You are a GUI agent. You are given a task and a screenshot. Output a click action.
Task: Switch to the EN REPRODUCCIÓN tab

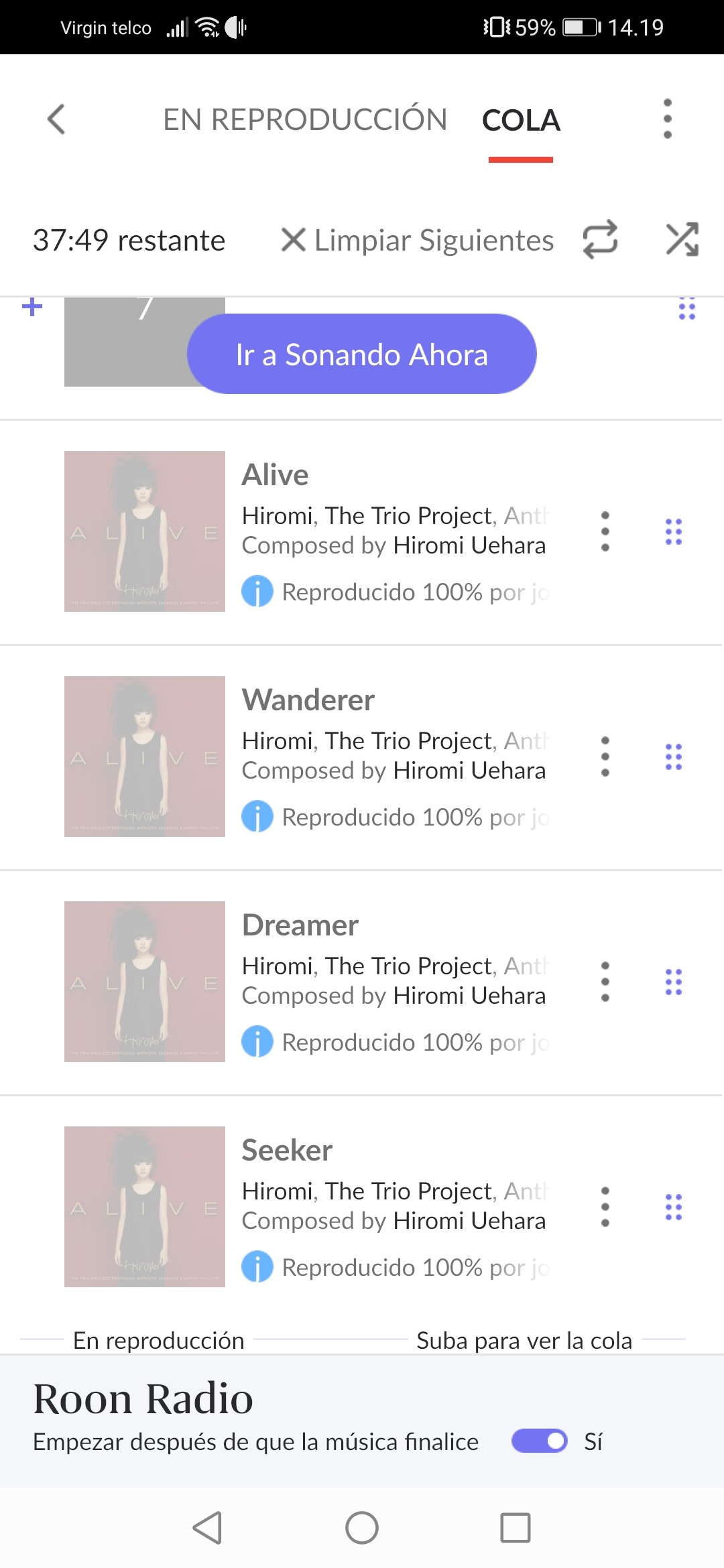[x=305, y=120]
